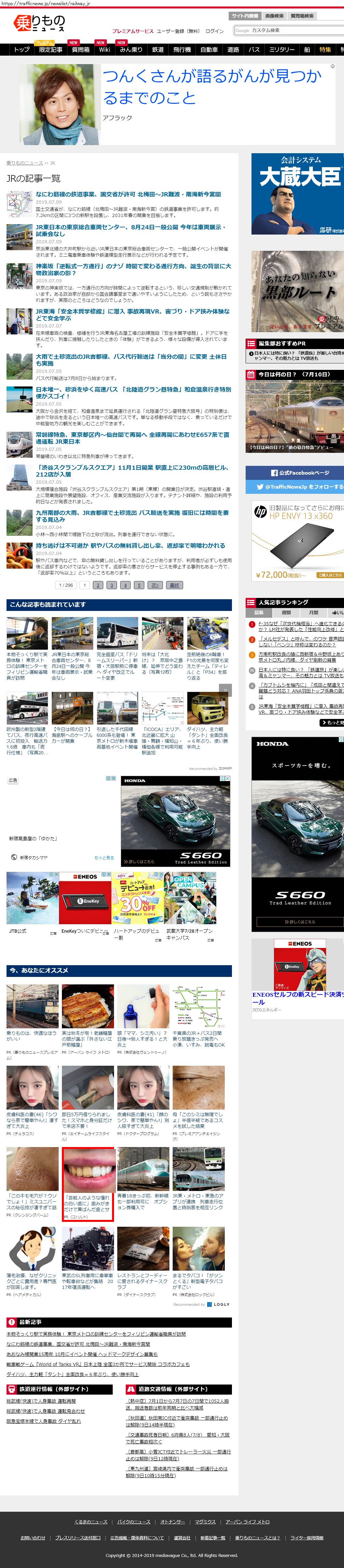
Task: Open the ログイン link
Action: pos(214,31)
